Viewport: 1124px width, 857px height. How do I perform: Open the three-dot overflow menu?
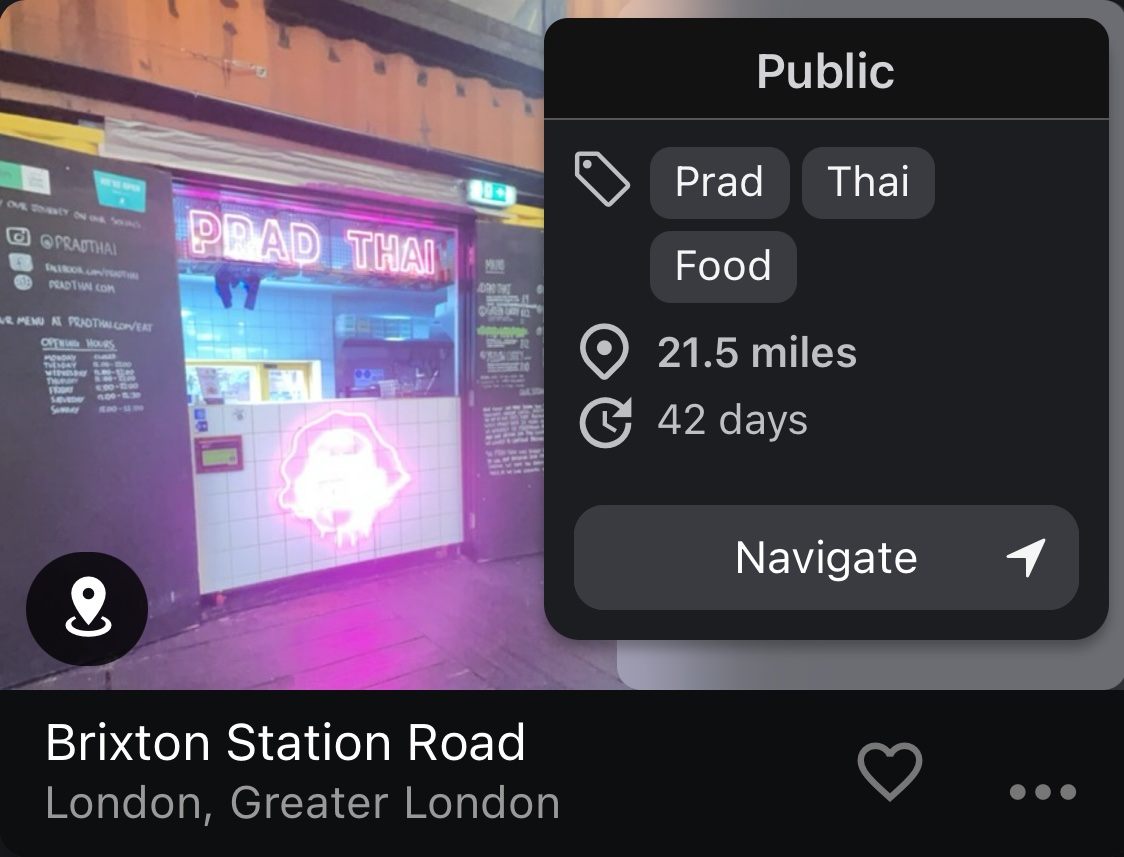pyautogui.click(x=1042, y=792)
